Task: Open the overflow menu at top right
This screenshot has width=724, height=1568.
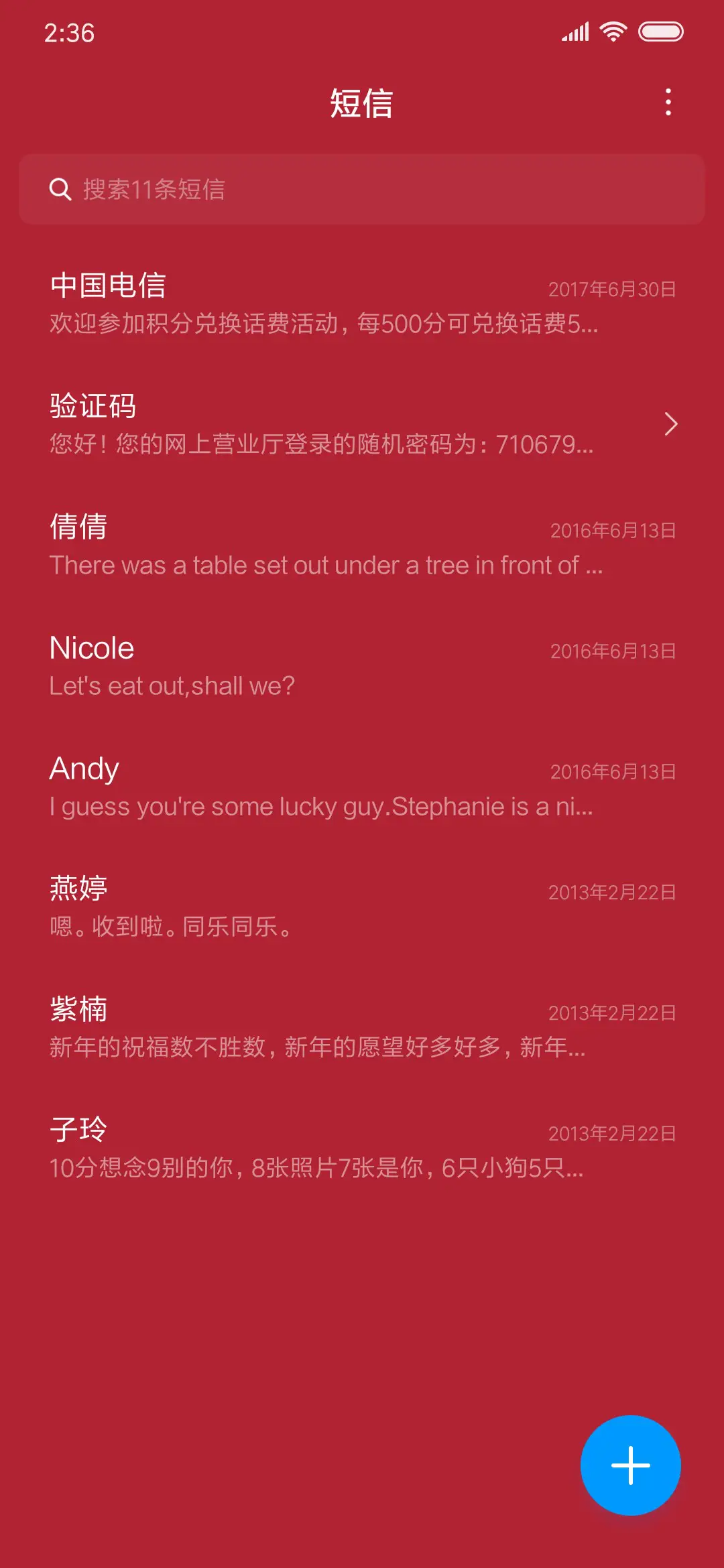Action: point(668,102)
